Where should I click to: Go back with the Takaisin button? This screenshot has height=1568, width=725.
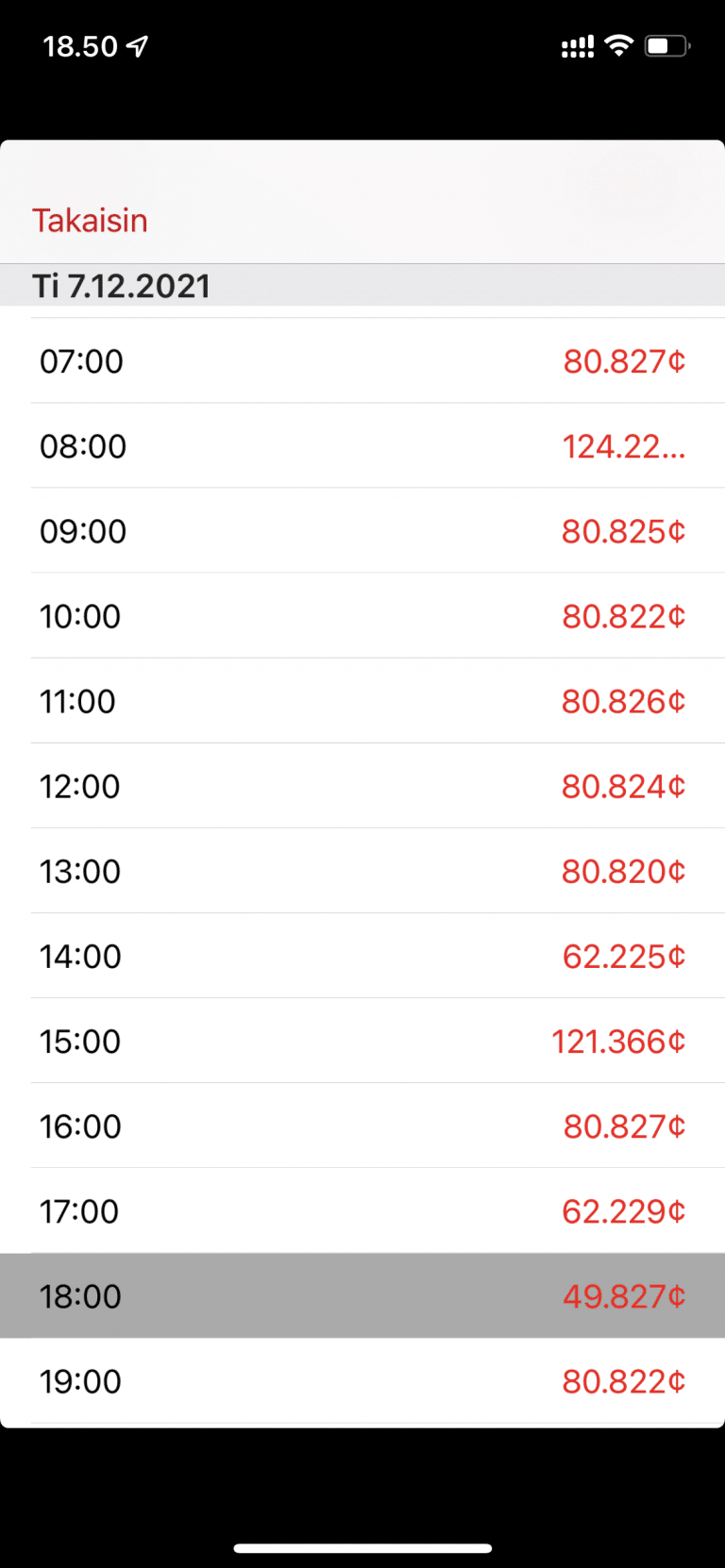click(91, 221)
